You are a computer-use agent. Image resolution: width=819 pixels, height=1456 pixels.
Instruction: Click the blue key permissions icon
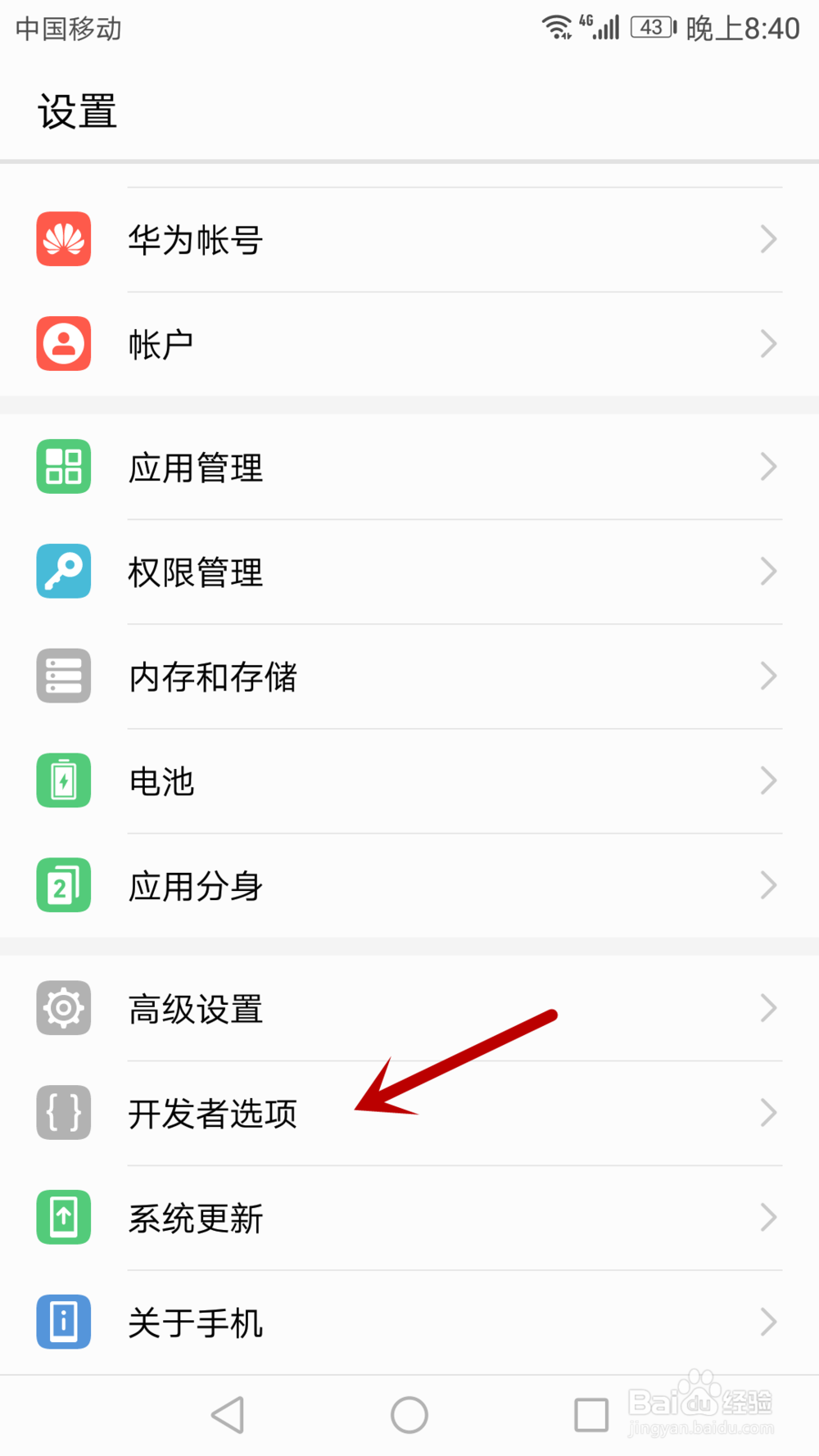(x=63, y=571)
